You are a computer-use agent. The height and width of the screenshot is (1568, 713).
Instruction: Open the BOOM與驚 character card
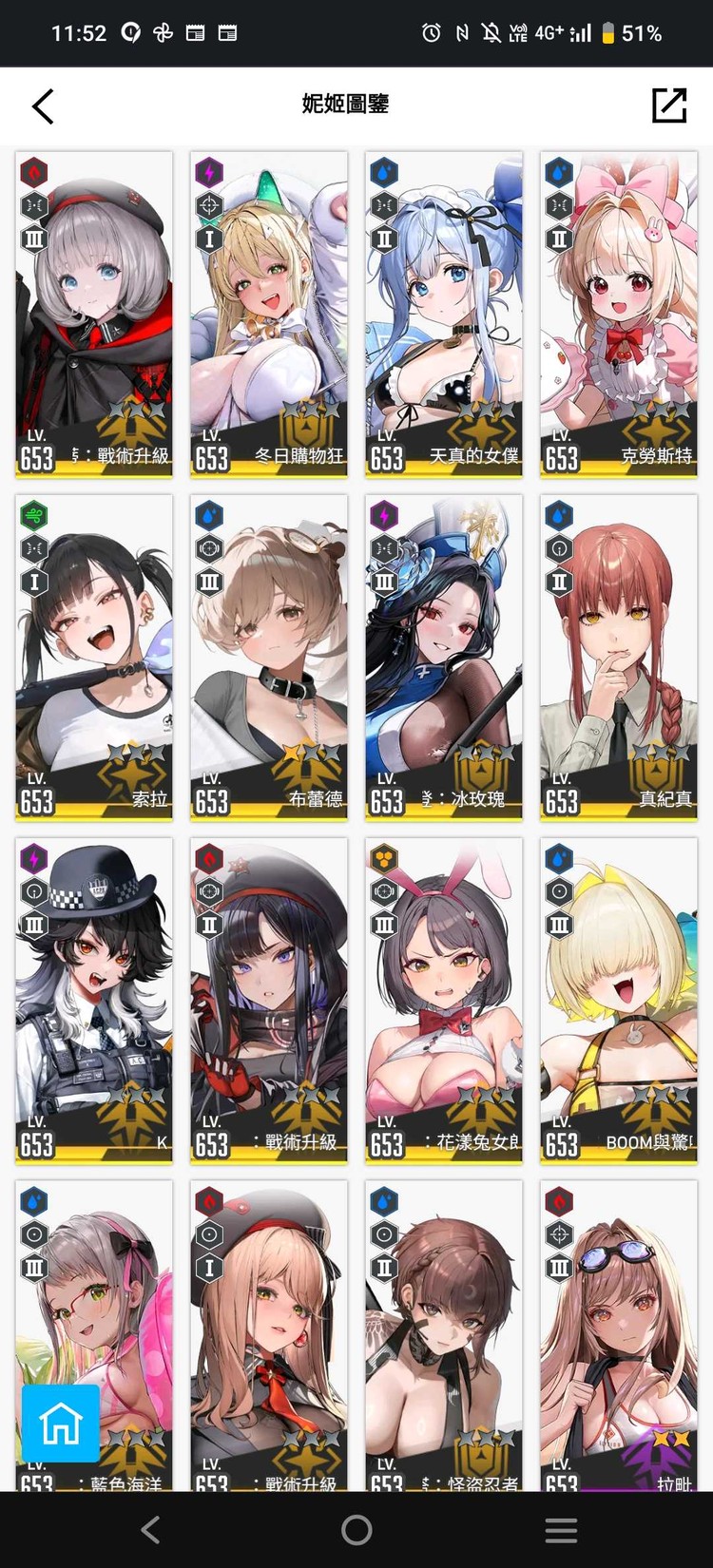coord(619,1000)
